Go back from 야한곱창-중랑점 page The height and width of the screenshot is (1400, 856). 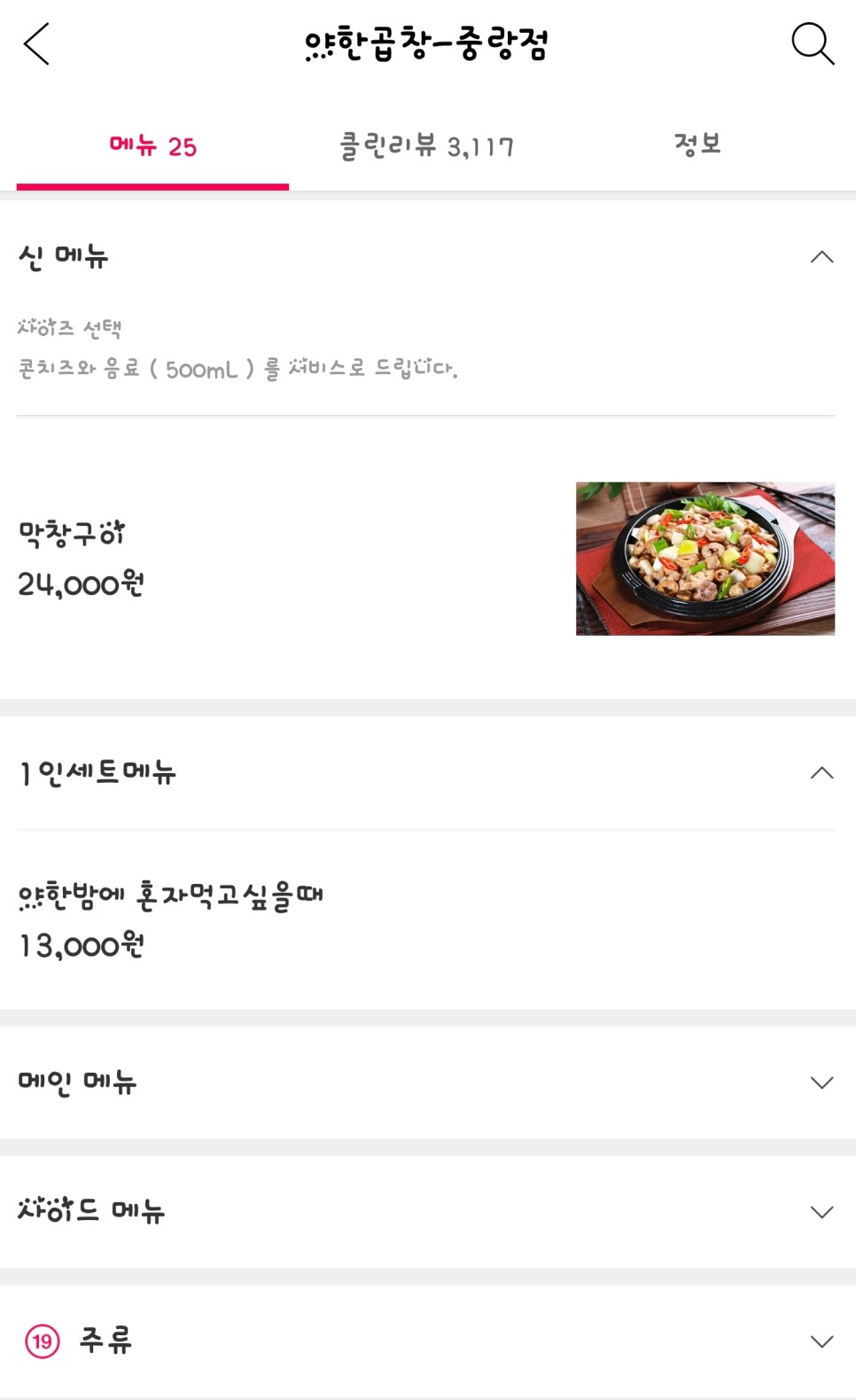click(x=36, y=44)
